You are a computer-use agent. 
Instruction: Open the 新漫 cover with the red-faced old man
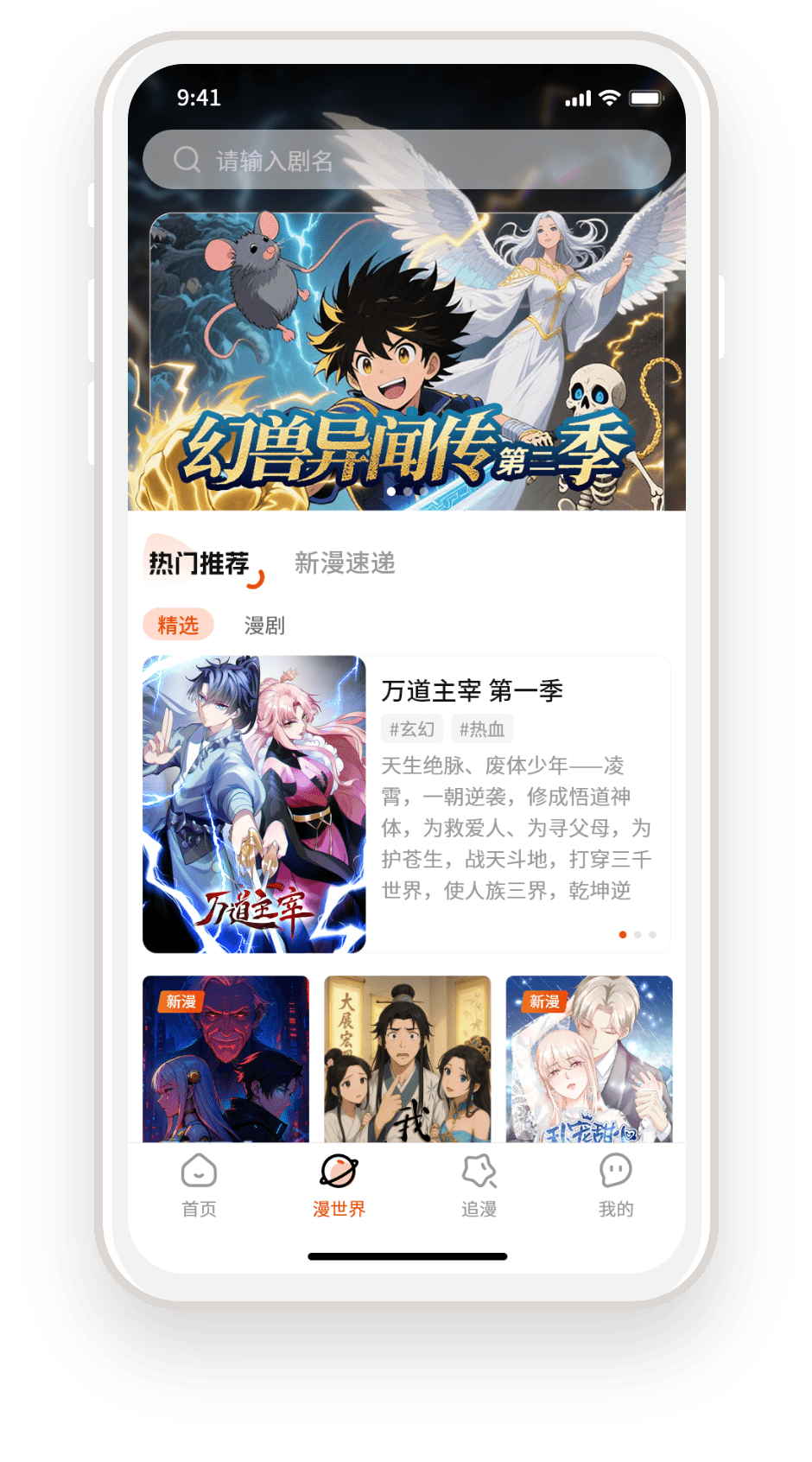225,1059
